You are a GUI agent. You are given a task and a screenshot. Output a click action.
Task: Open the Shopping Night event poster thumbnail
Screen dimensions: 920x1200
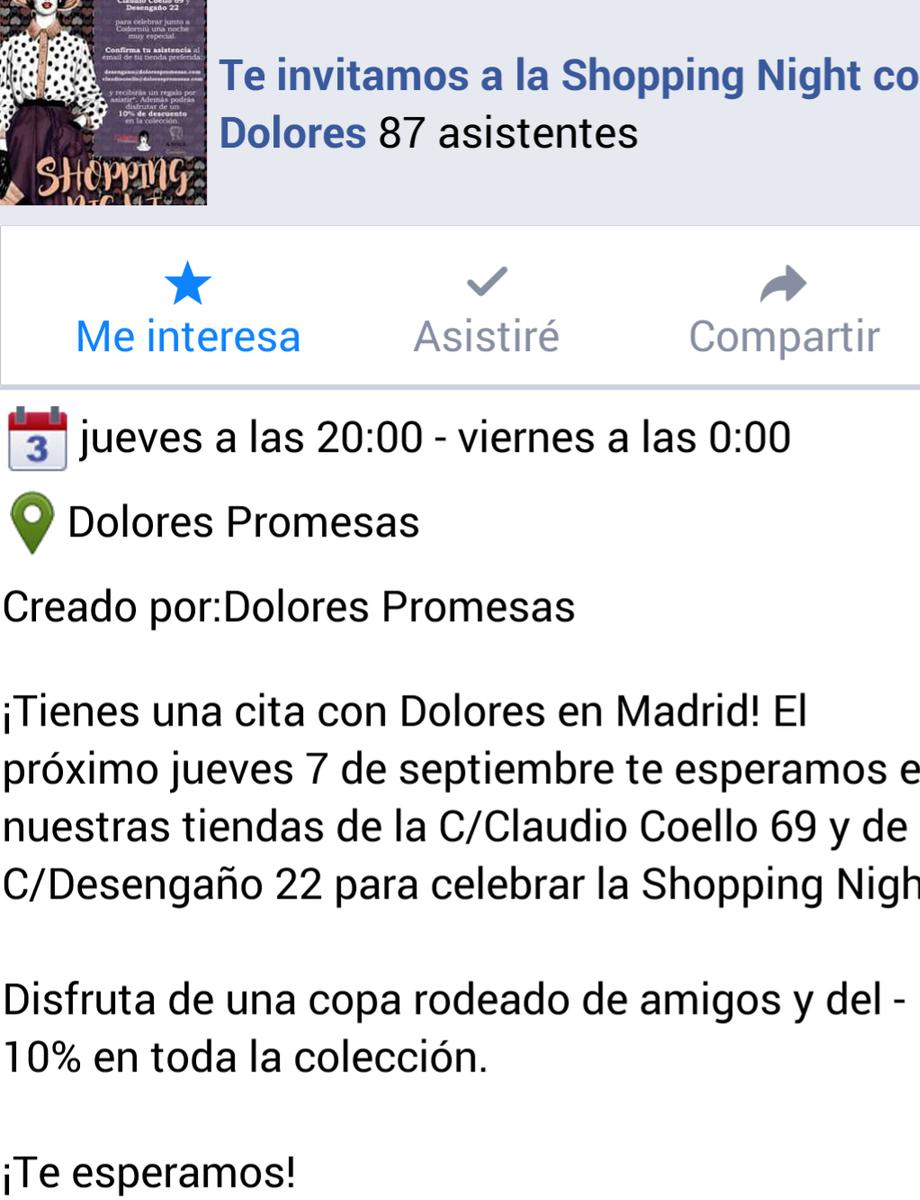103,102
